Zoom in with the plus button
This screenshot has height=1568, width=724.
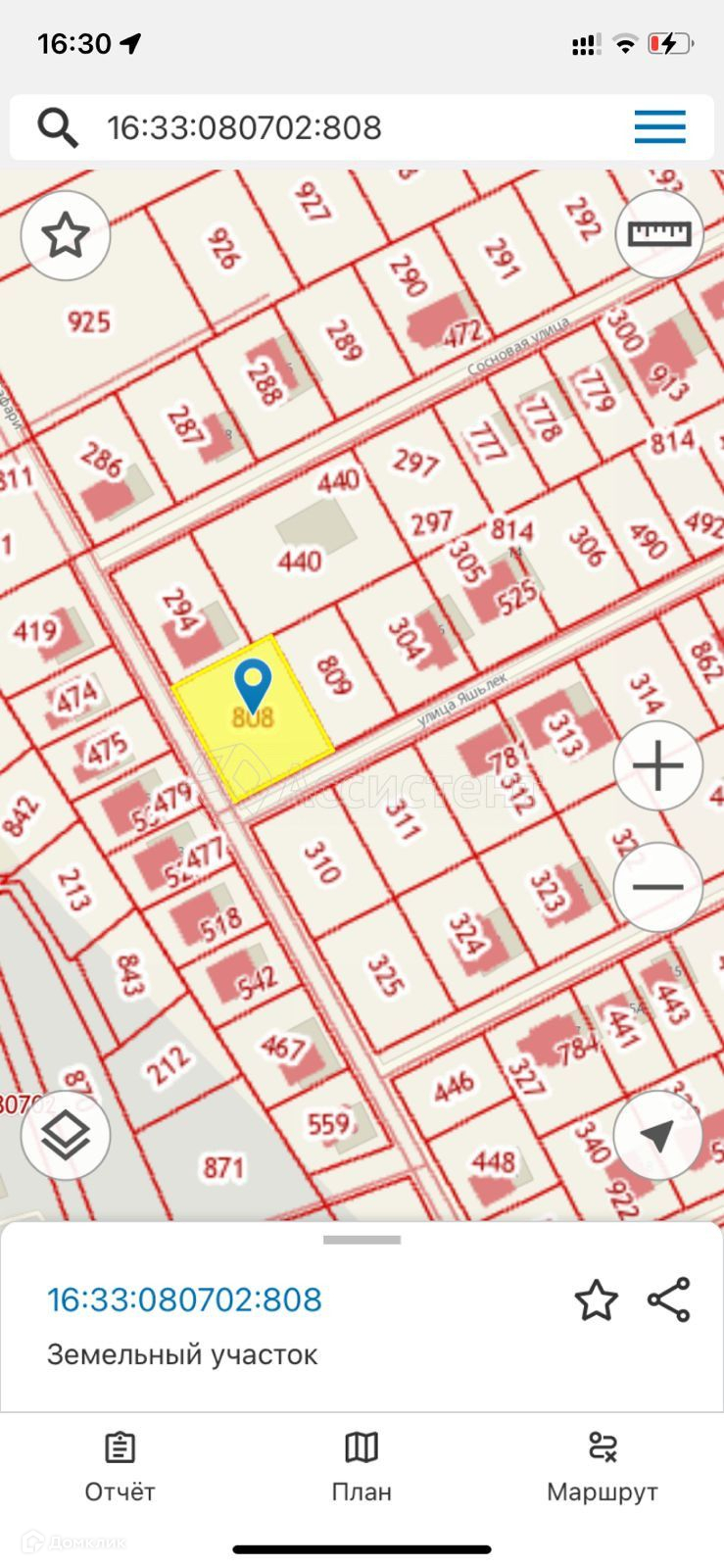[658, 765]
